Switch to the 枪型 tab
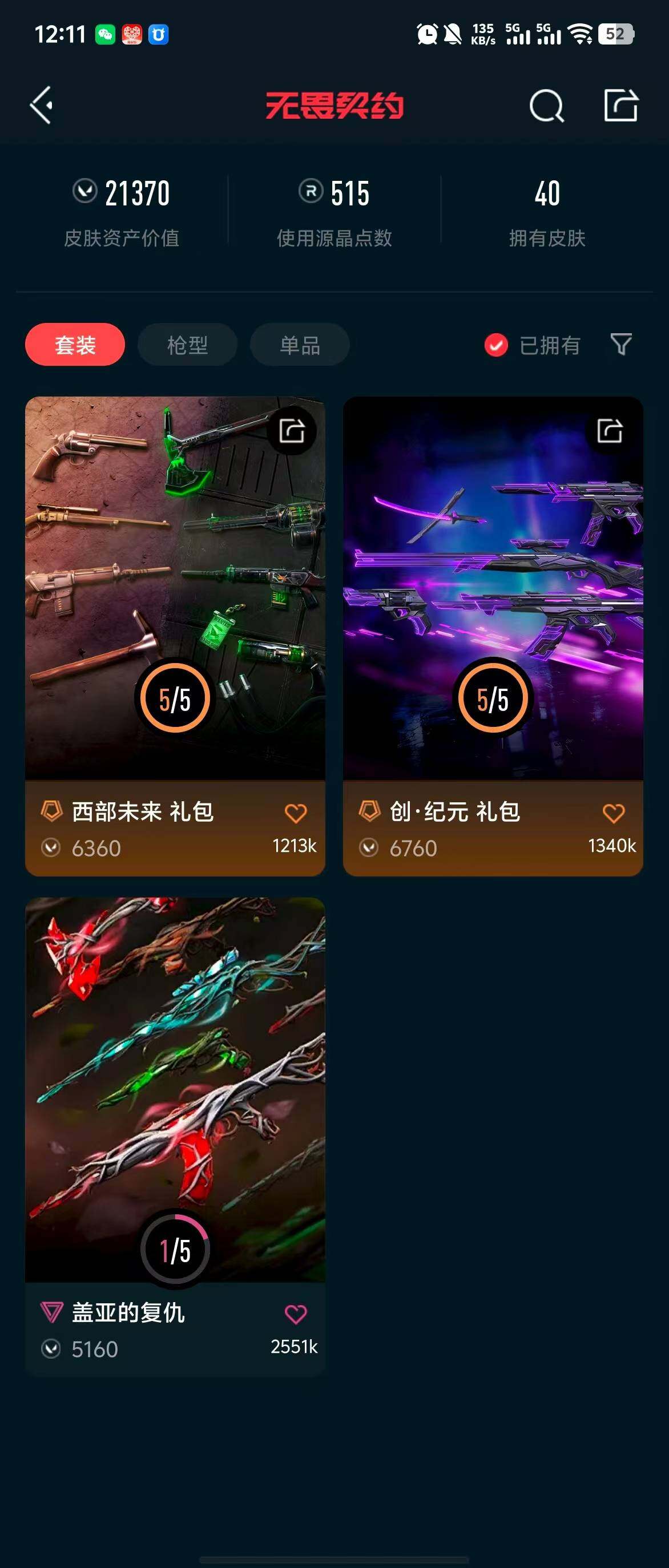The image size is (669, 1568). point(187,345)
